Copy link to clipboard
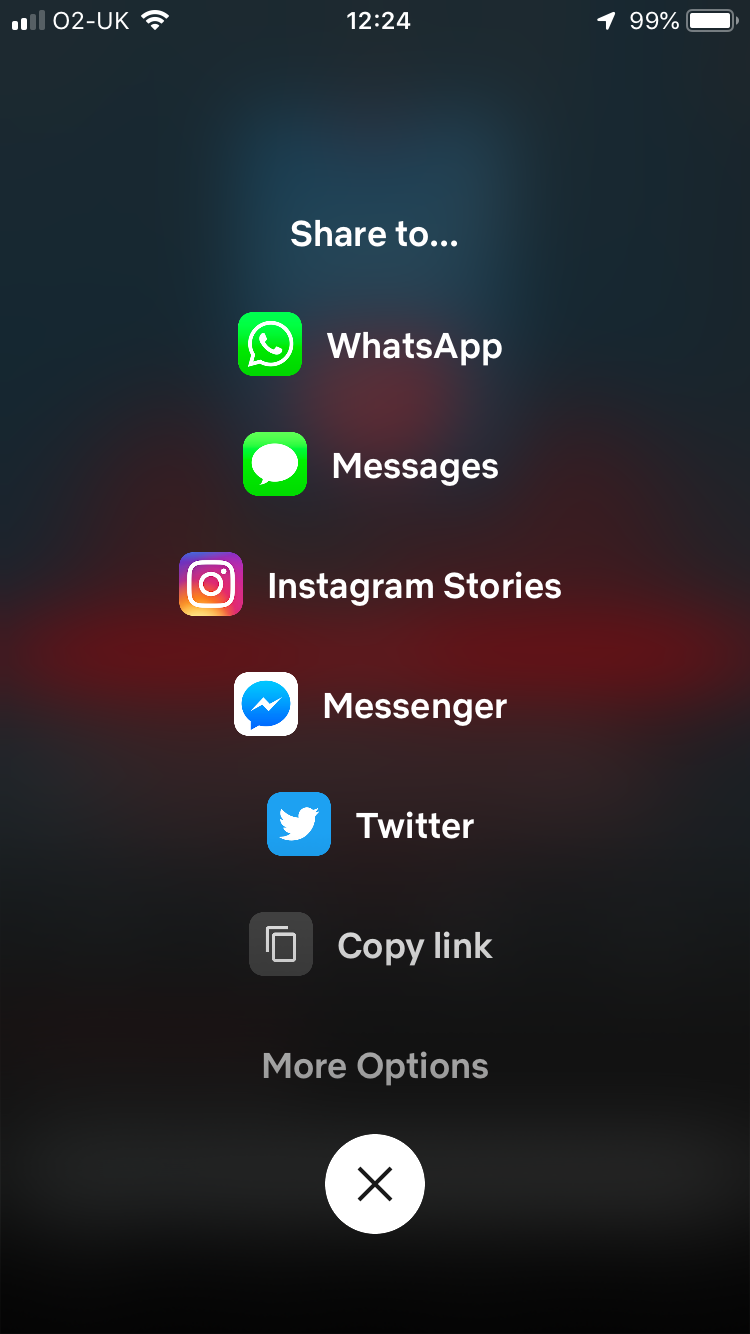This screenshot has height=1334, width=750. coord(372,945)
